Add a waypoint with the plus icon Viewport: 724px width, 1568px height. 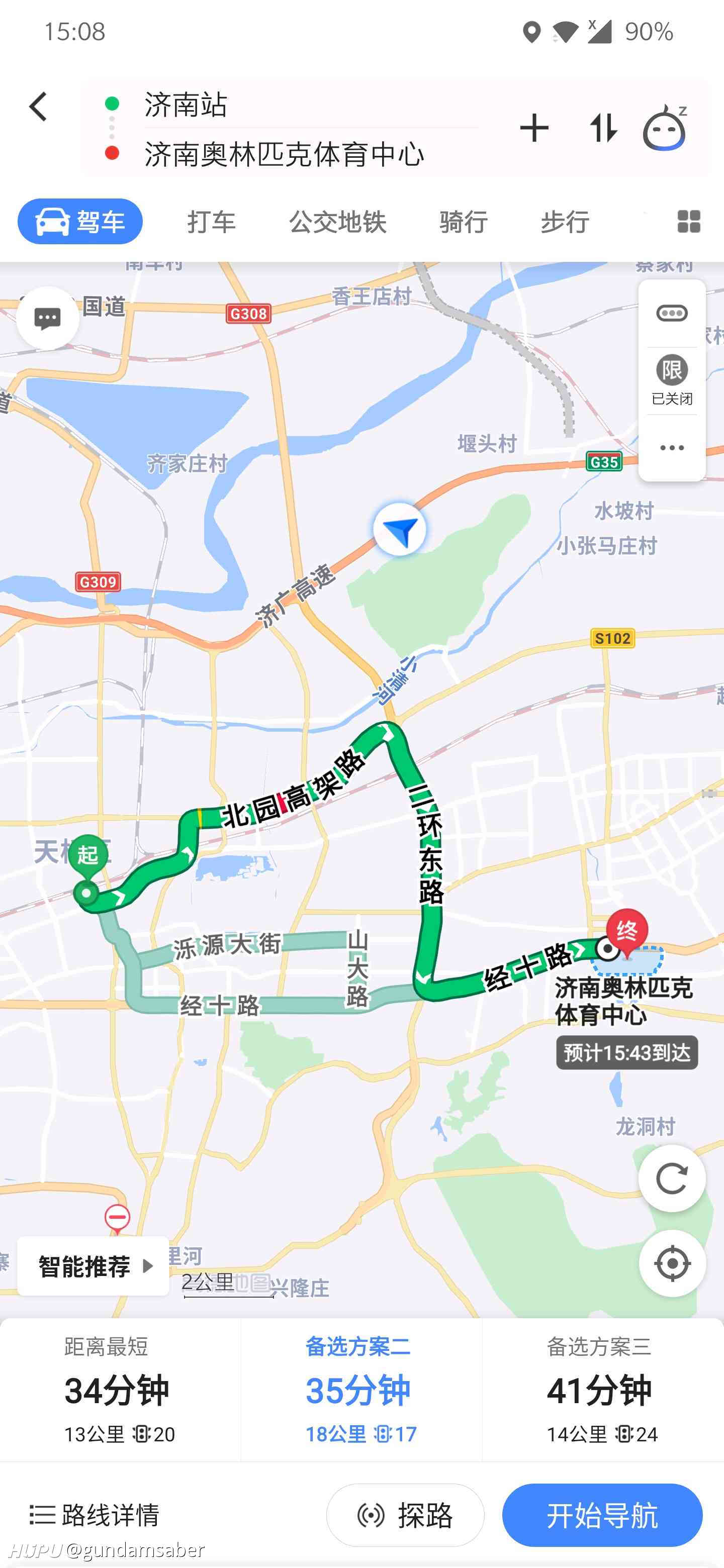tap(534, 128)
